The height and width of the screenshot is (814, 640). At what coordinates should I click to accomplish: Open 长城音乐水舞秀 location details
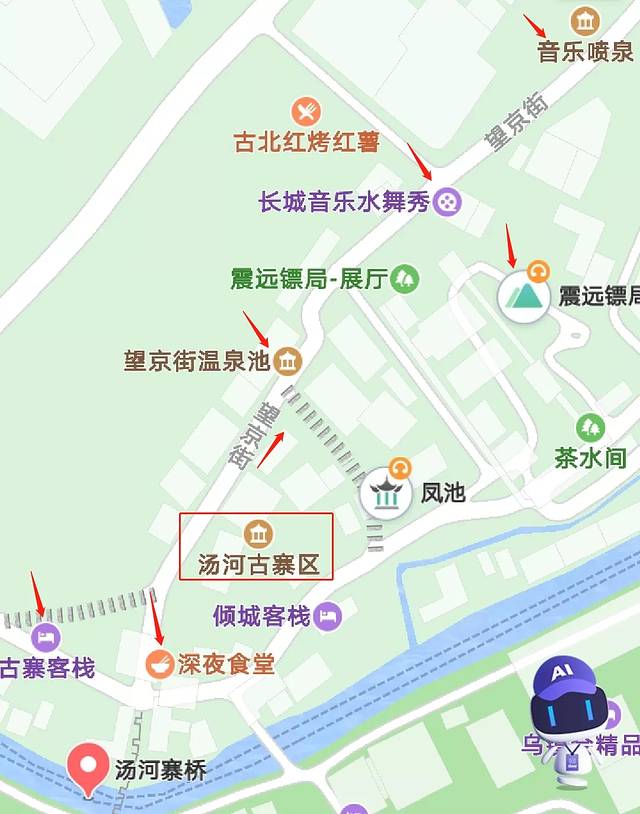tap(449, 201)
